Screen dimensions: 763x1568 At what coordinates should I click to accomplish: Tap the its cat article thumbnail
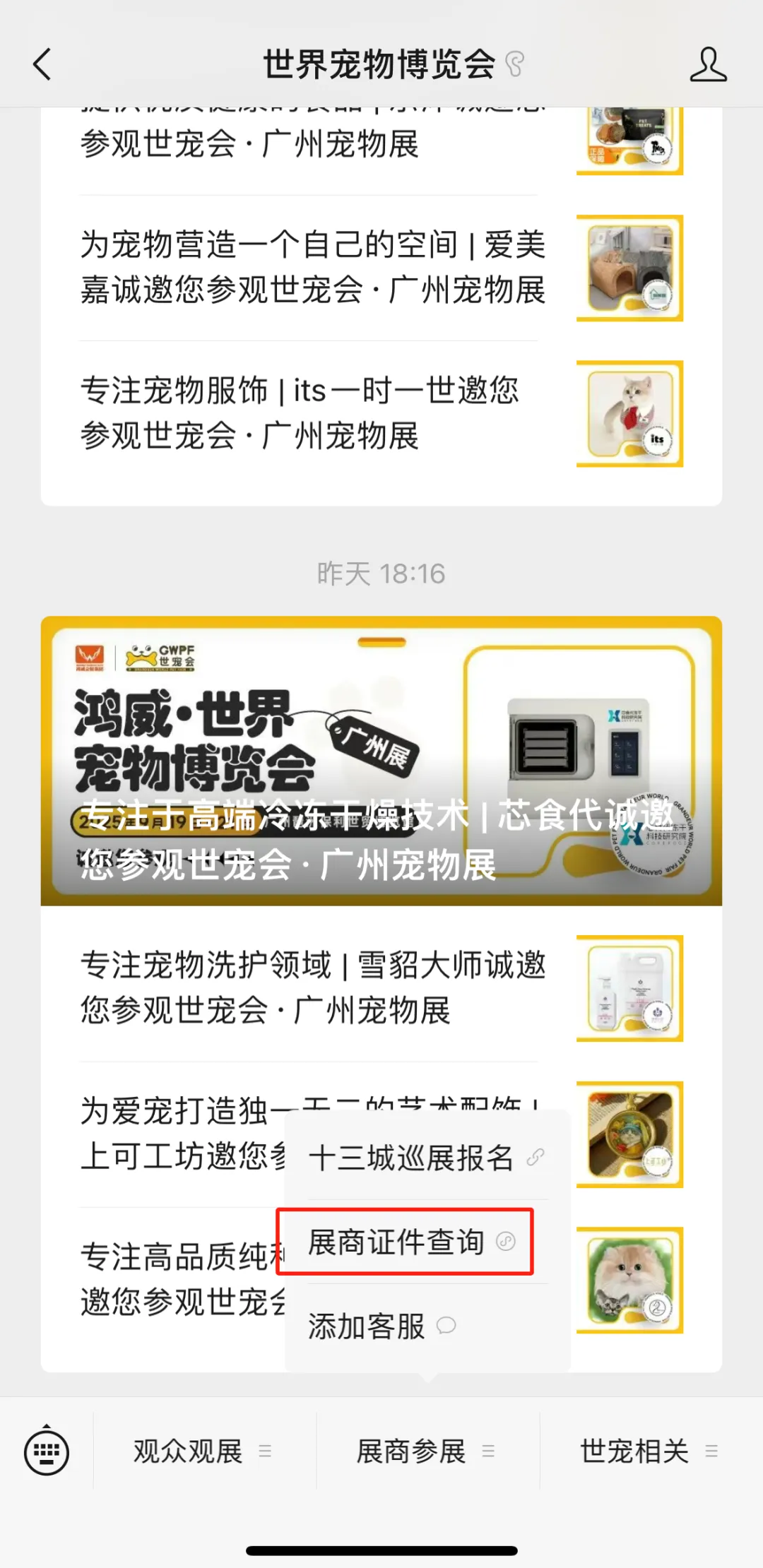coord(628,413)
